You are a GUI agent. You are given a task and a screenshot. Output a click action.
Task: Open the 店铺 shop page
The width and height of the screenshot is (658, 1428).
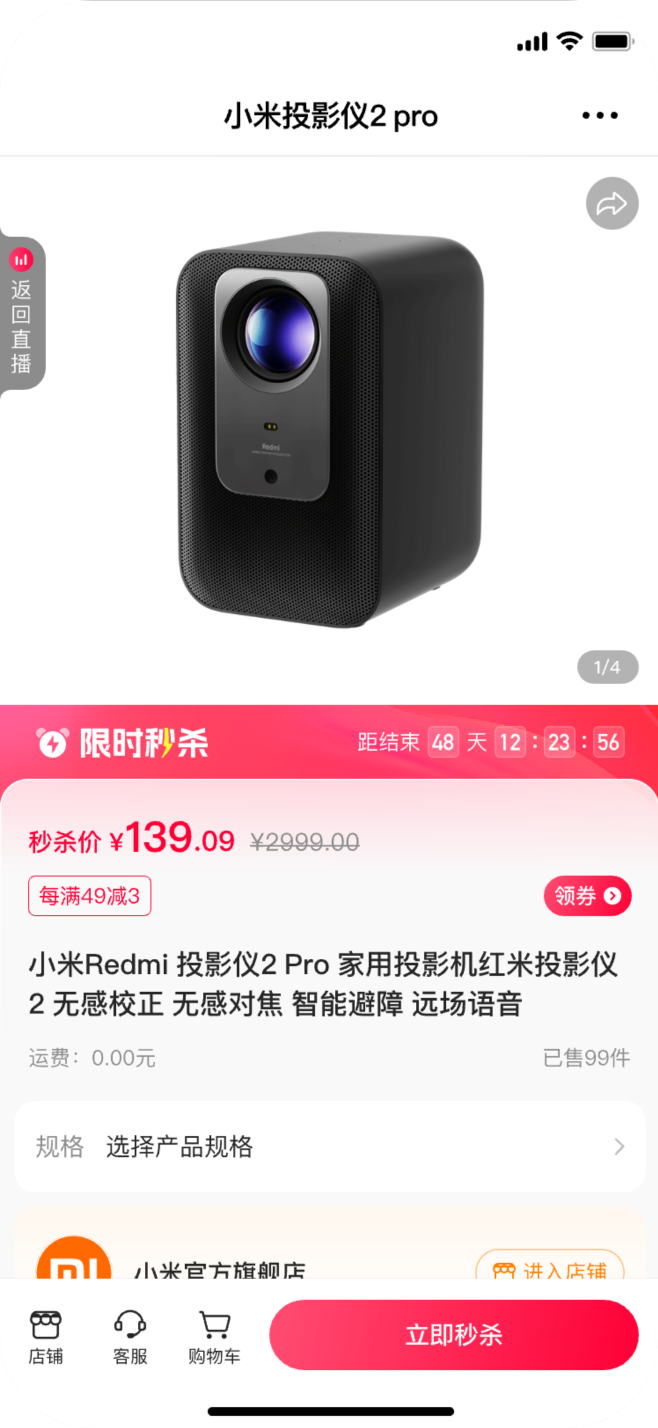pos(46,1337)
